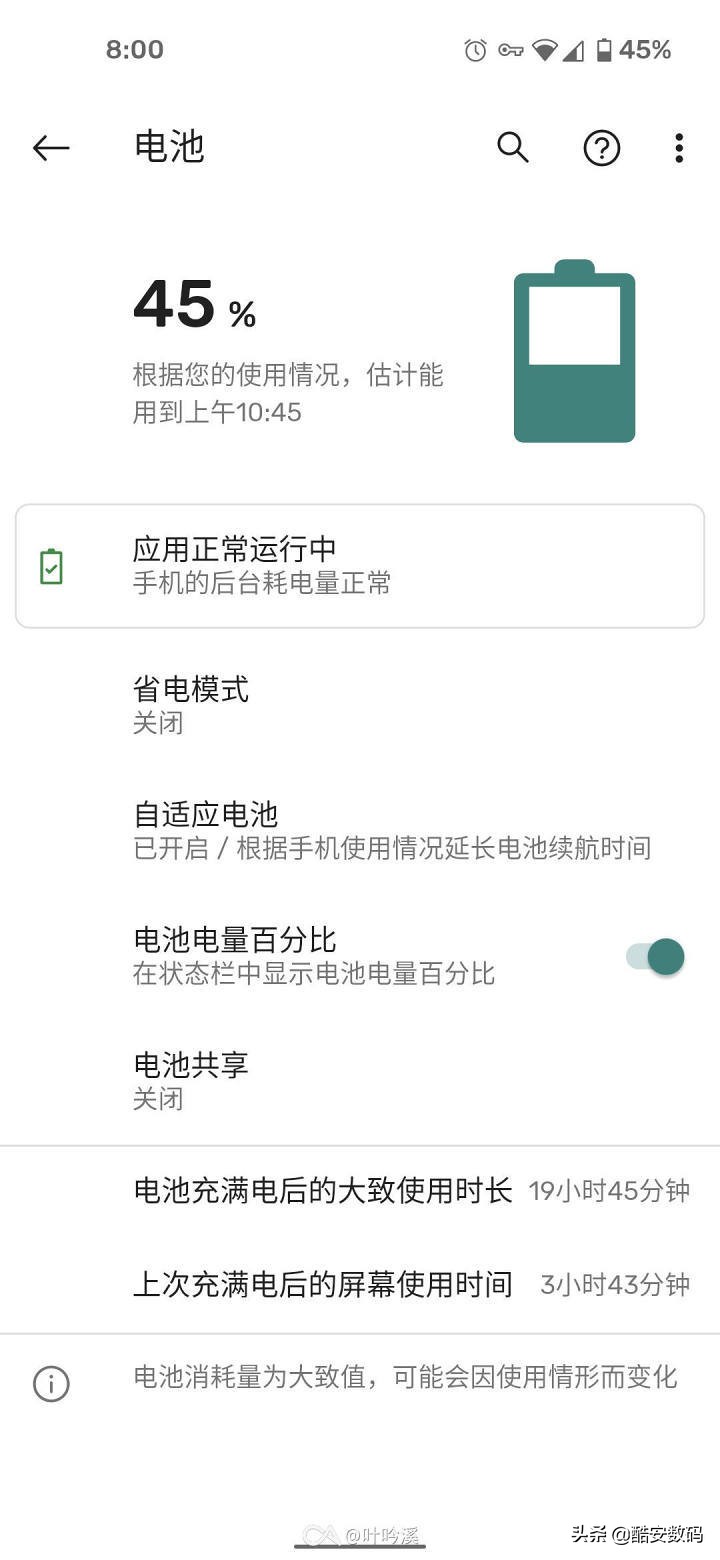Open the search icon on the battery page

click(512, 147)
